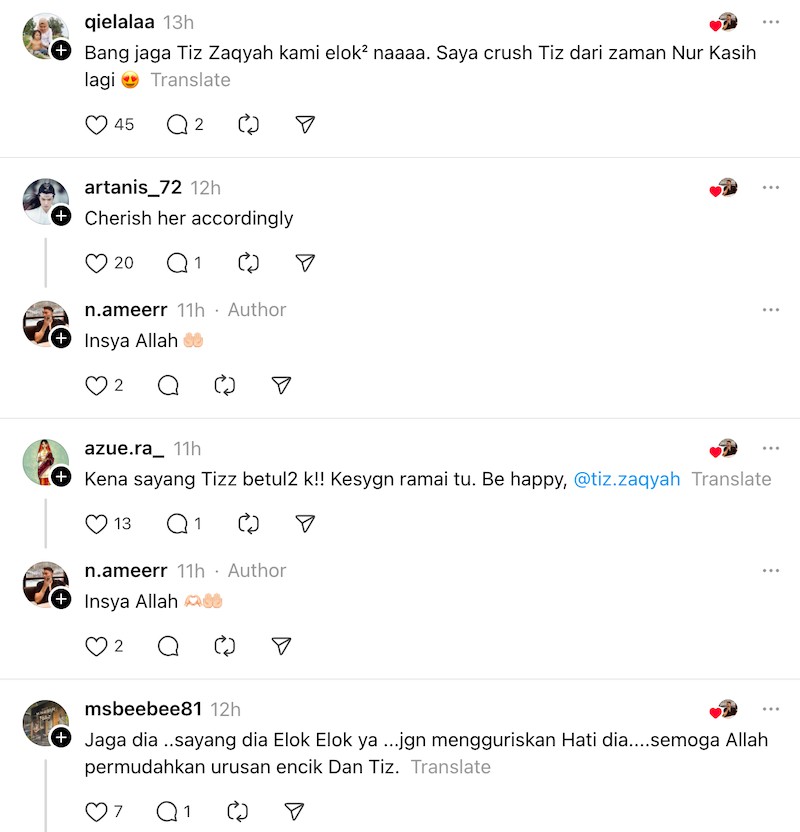Open the @tiz.zaqyah mention link
Screen dimensions: 800x832
tap(626, 479)
